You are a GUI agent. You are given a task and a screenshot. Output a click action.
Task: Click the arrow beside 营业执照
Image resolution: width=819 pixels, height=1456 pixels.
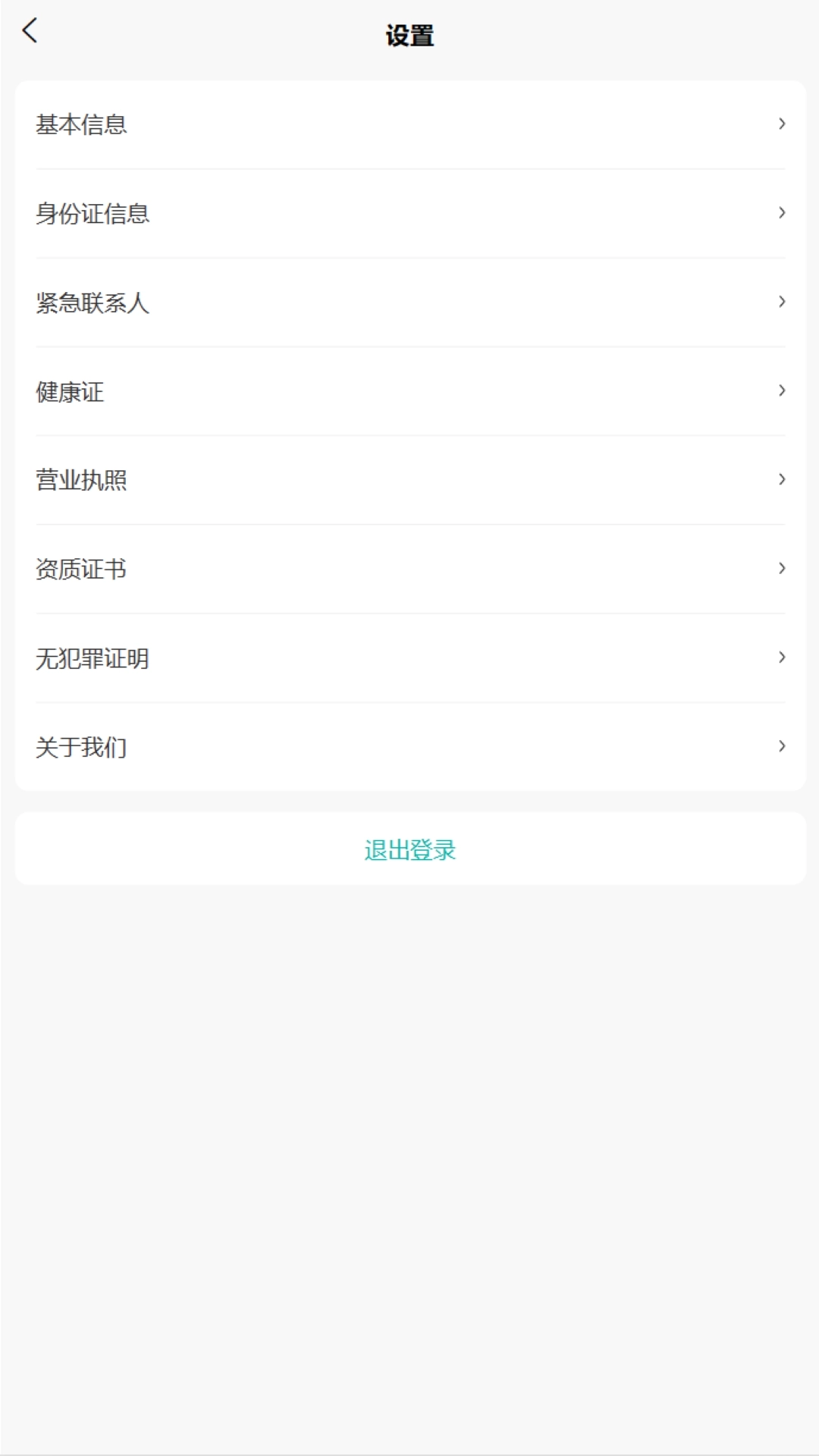[x=781, y=481]
